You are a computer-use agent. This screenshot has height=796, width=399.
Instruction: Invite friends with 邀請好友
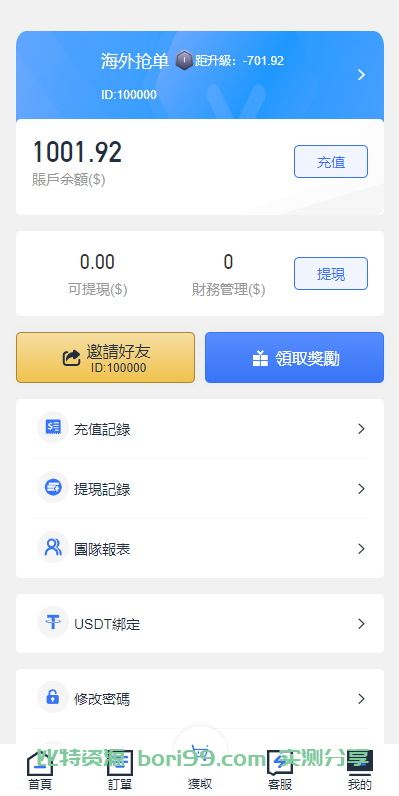(x=106, y=357)
